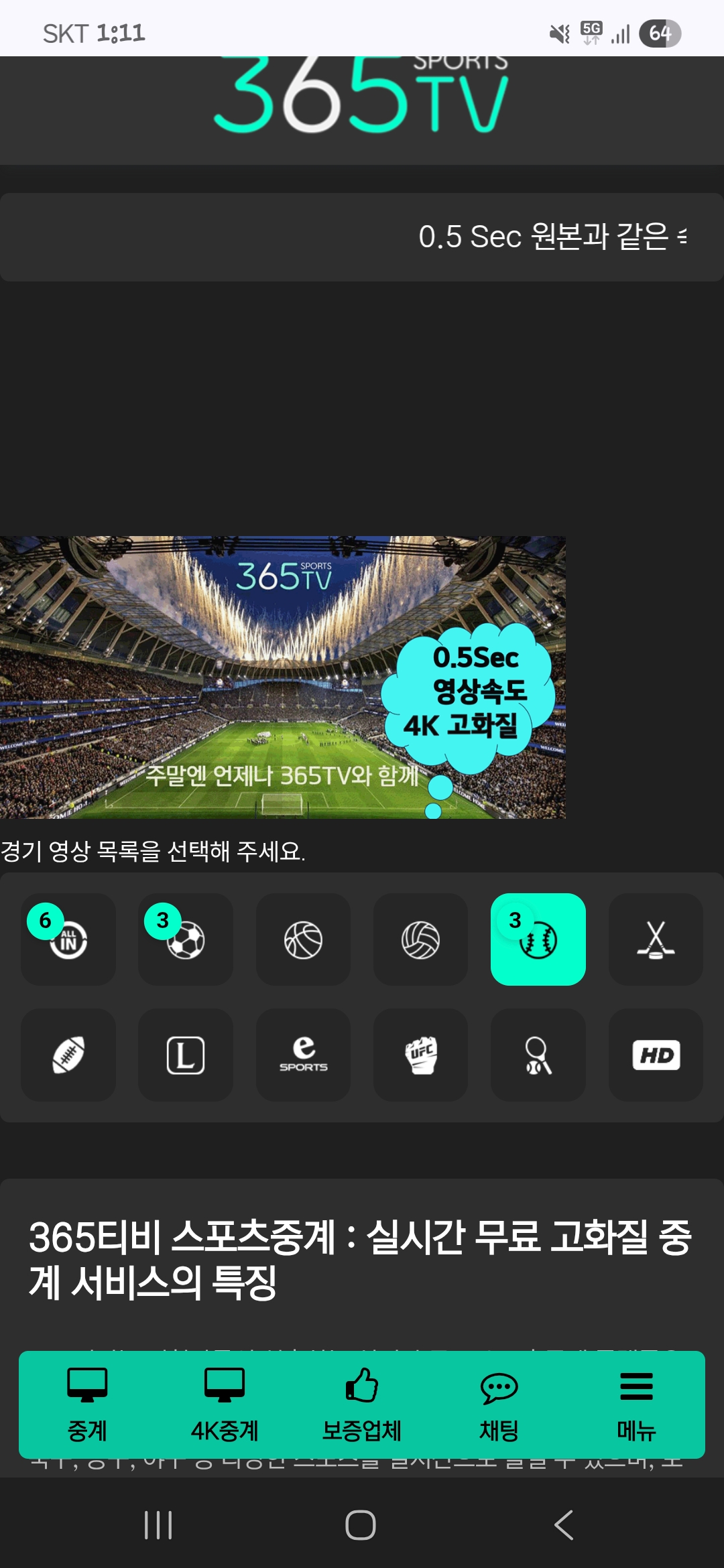724x1568 pixels.
Task: Go to the 보증업체 tab
Action: 362,1404
